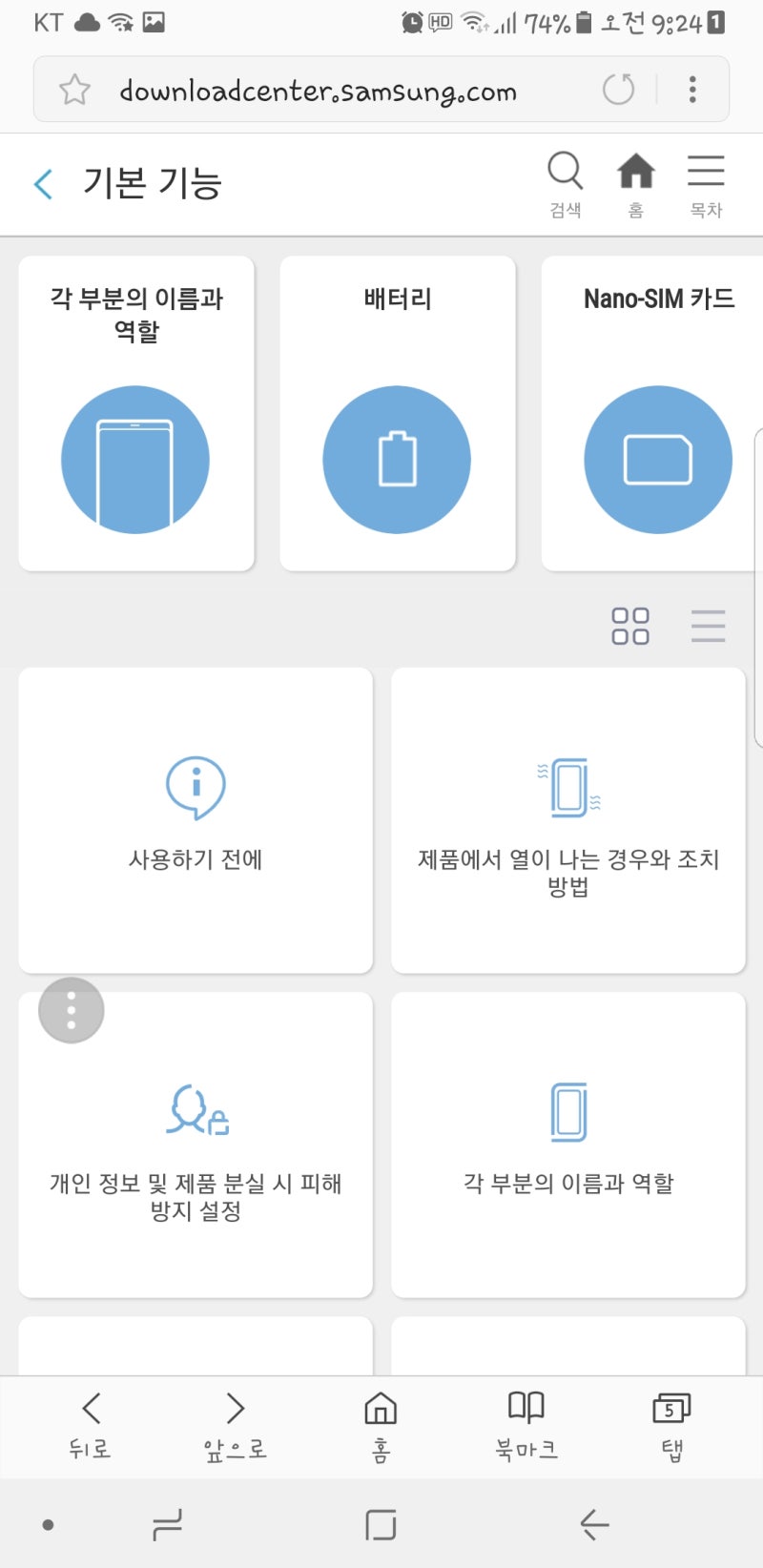Open the browser's three-dot menu
763x1568 pixels.
(x=692, y=90)
